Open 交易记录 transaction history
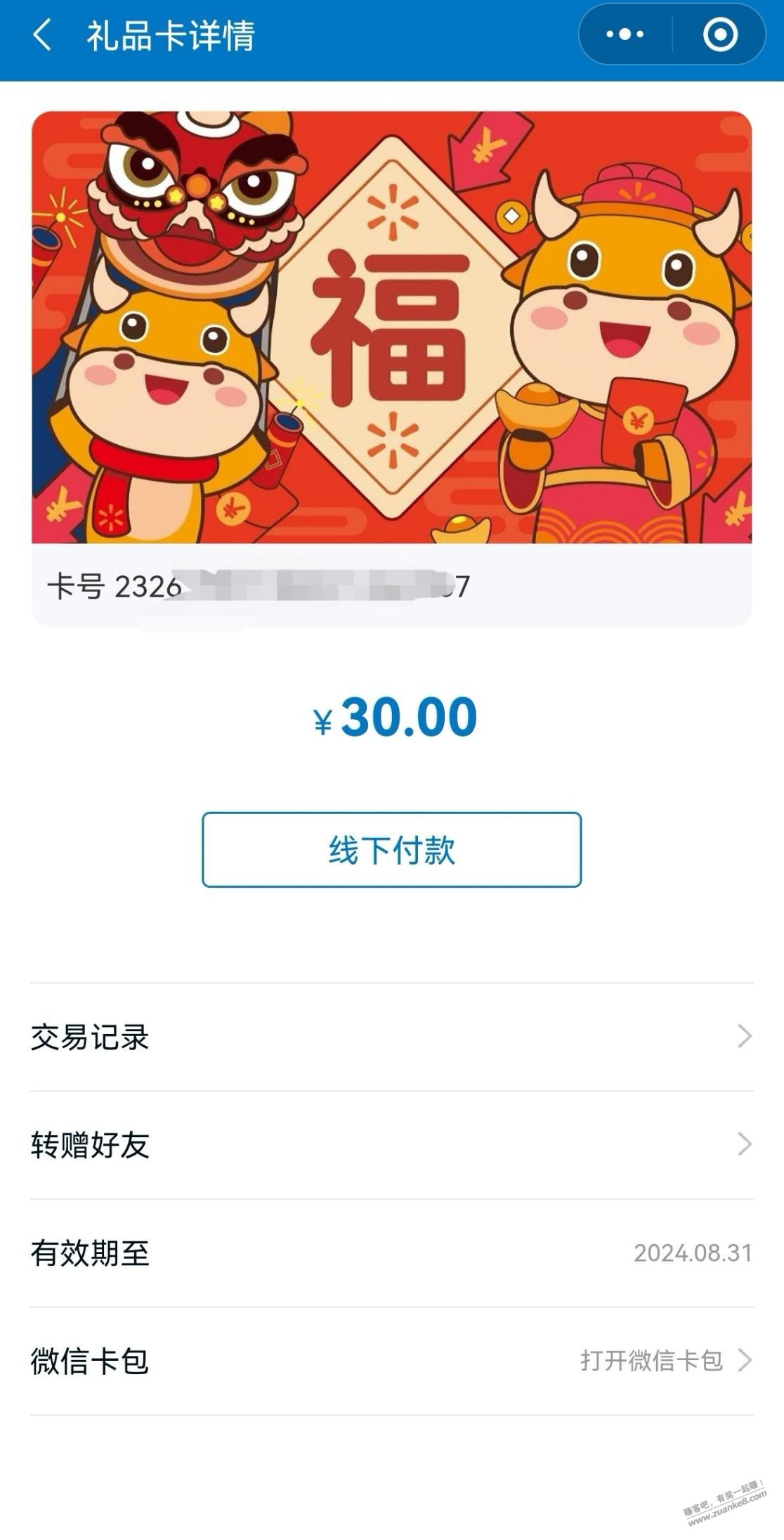784x1540 pixels. [391, 1037]
